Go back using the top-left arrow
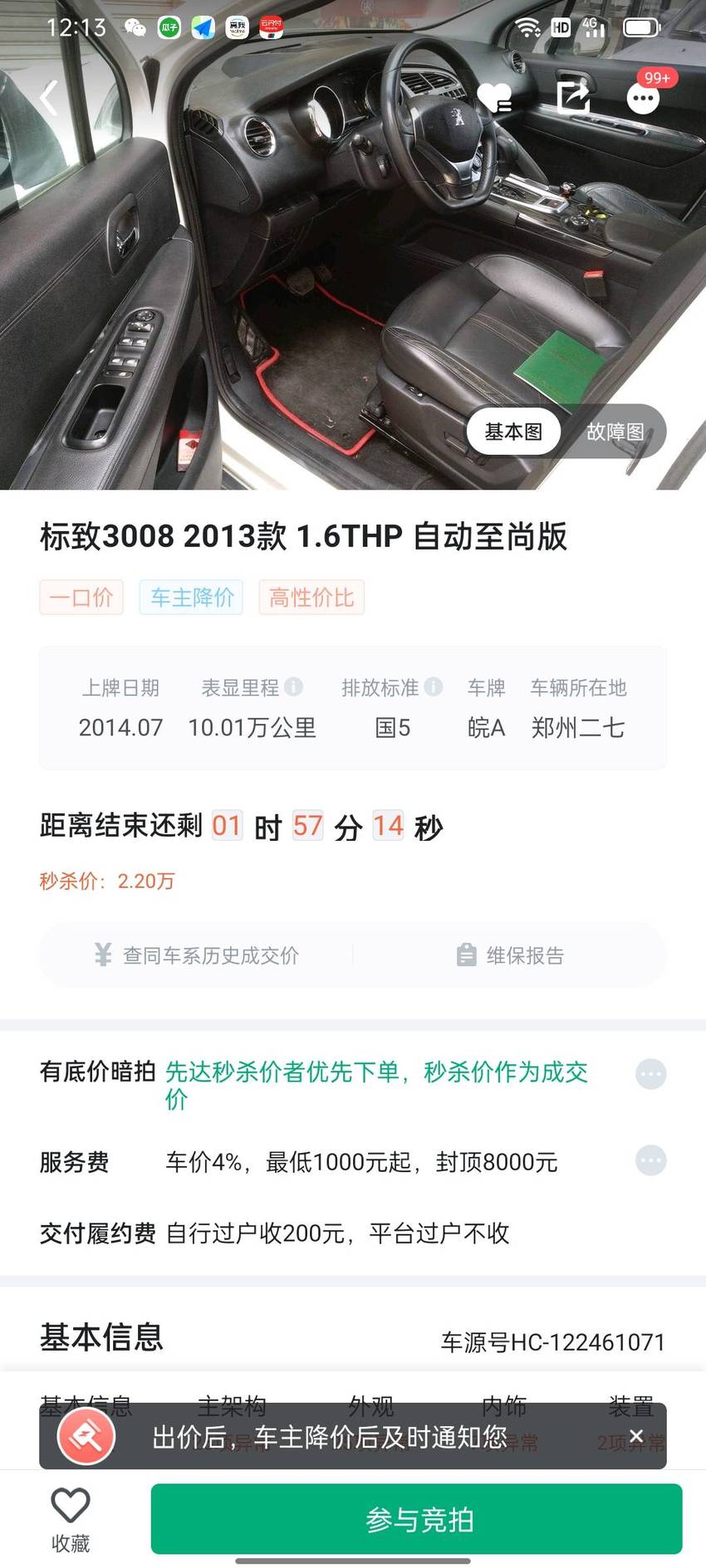 50,98
